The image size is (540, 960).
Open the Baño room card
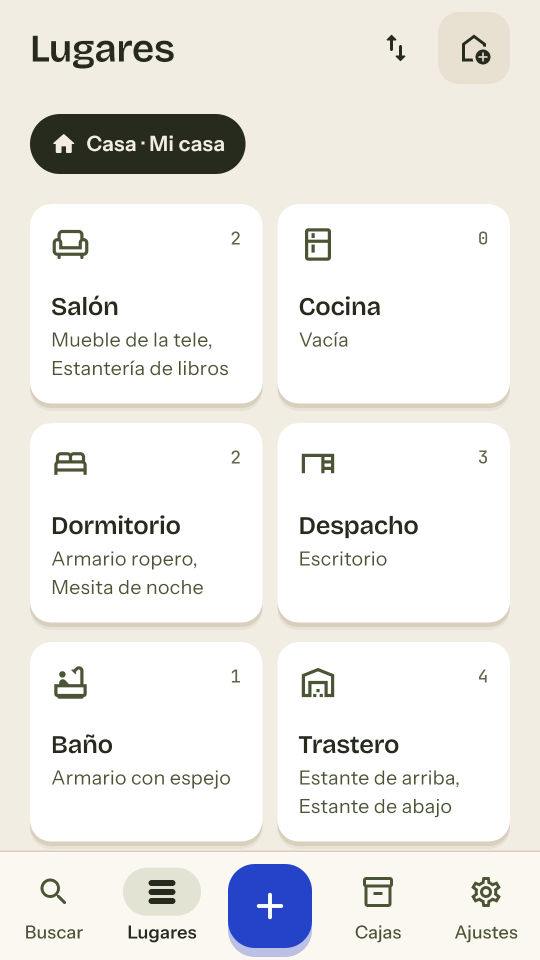pyautogui.click(x=146, y=742)
